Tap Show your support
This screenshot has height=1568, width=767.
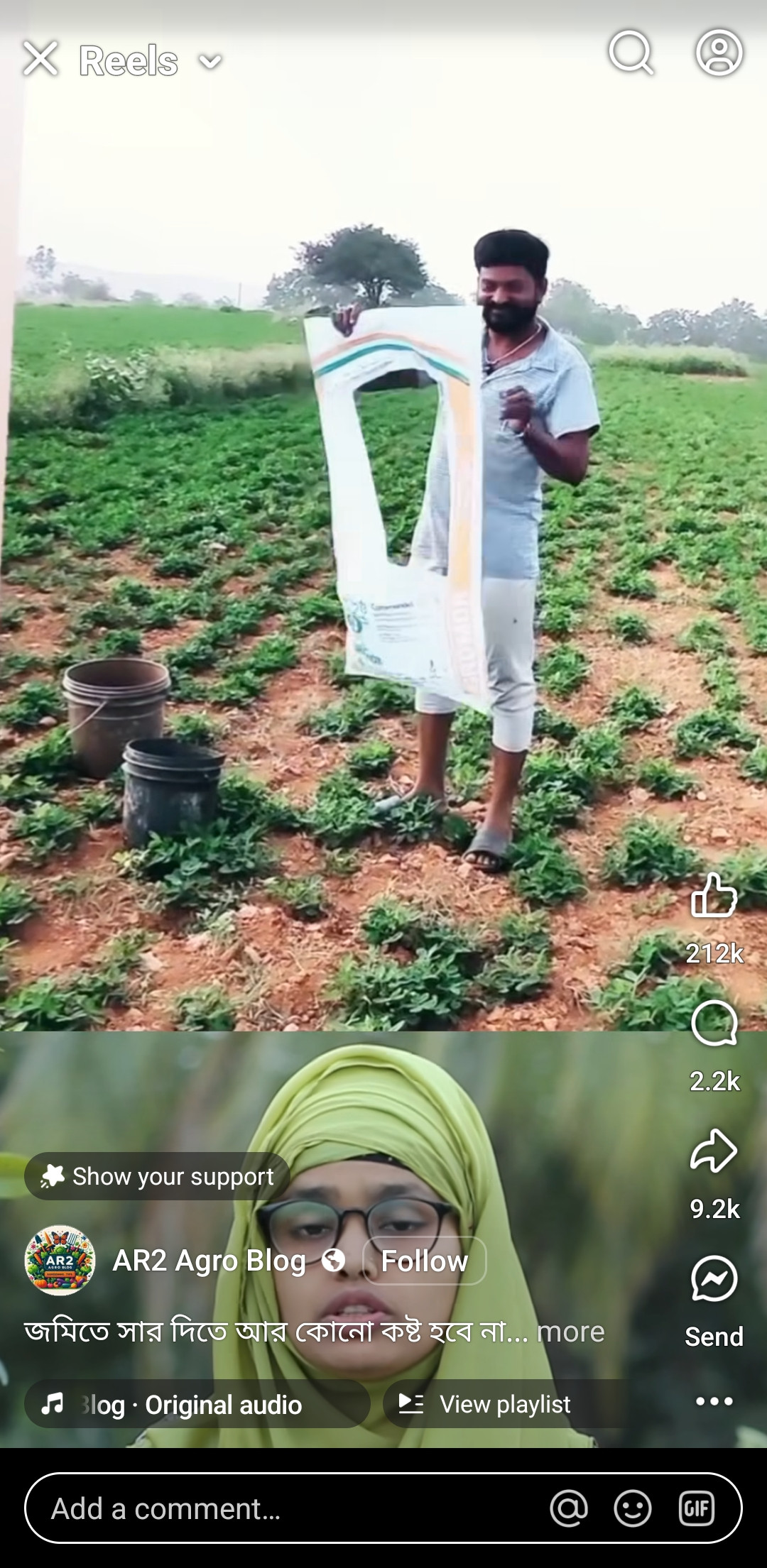(158, 1176)
